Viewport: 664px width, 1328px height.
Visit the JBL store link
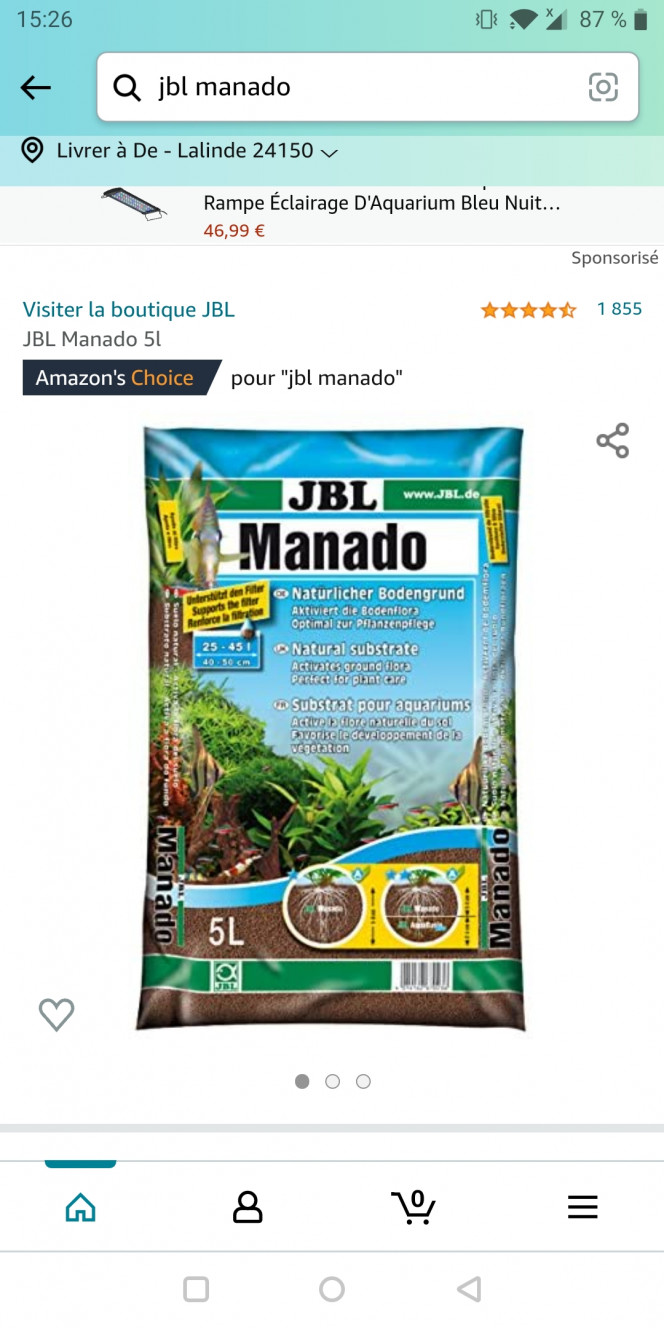pyautogui.click(x=128, y=309)
